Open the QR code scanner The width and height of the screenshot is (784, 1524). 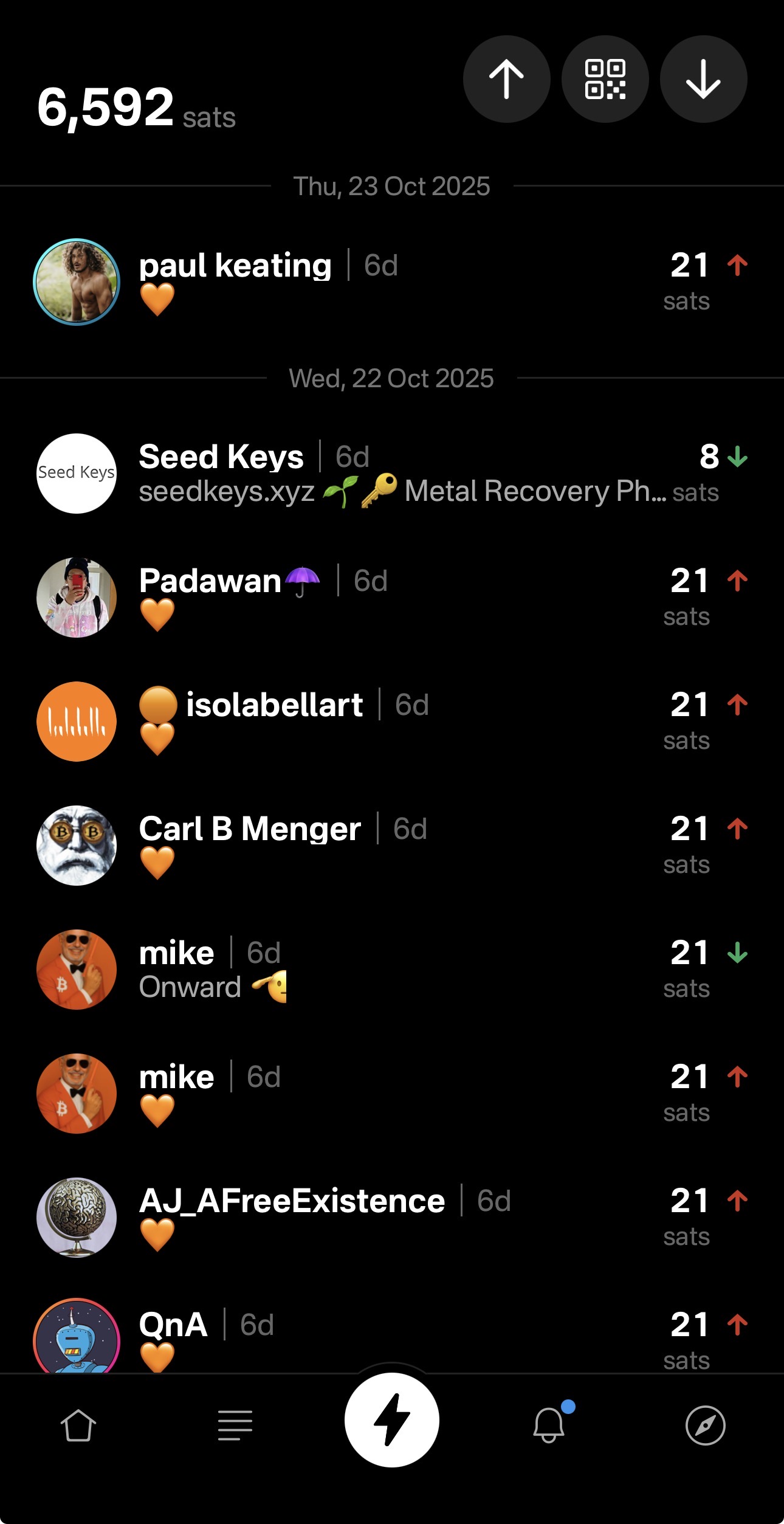605,79
